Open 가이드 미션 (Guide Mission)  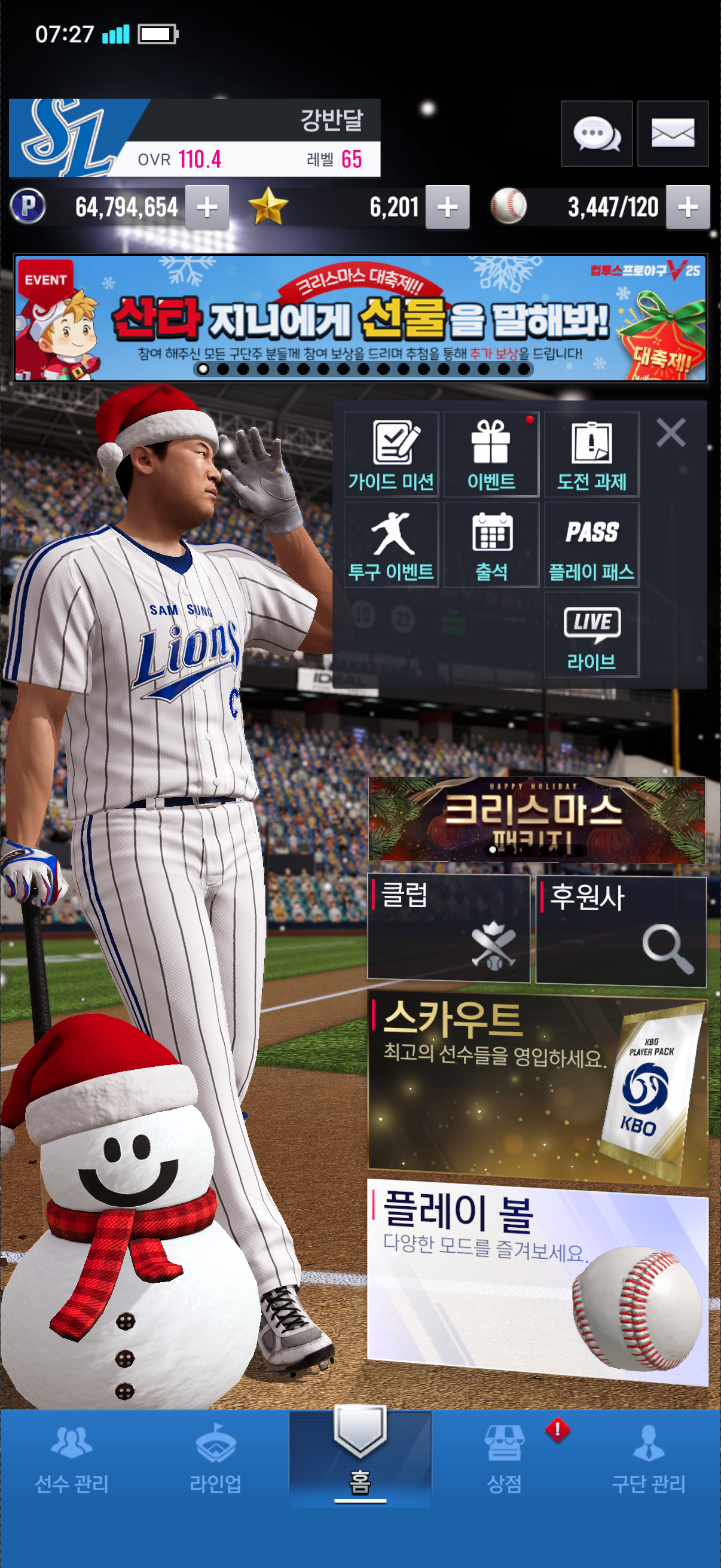(x=391, y=454)
